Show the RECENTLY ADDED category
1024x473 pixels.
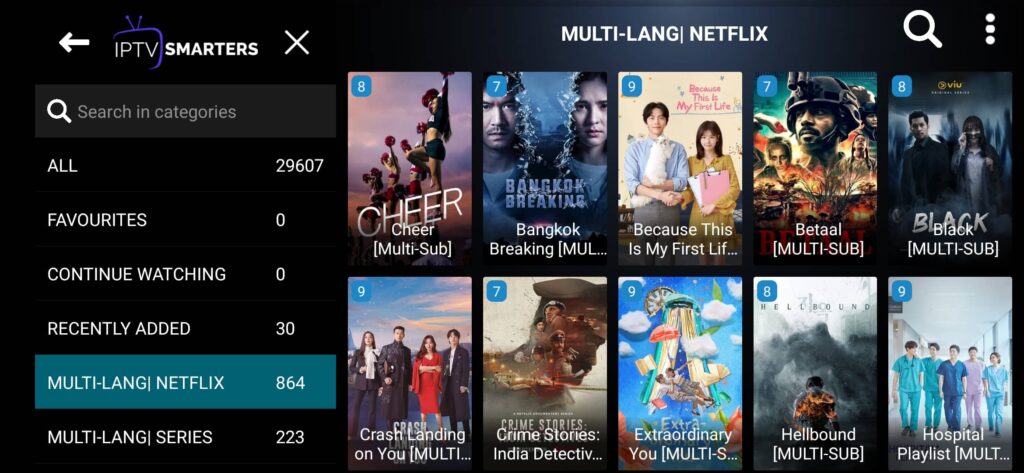[185, 328]
